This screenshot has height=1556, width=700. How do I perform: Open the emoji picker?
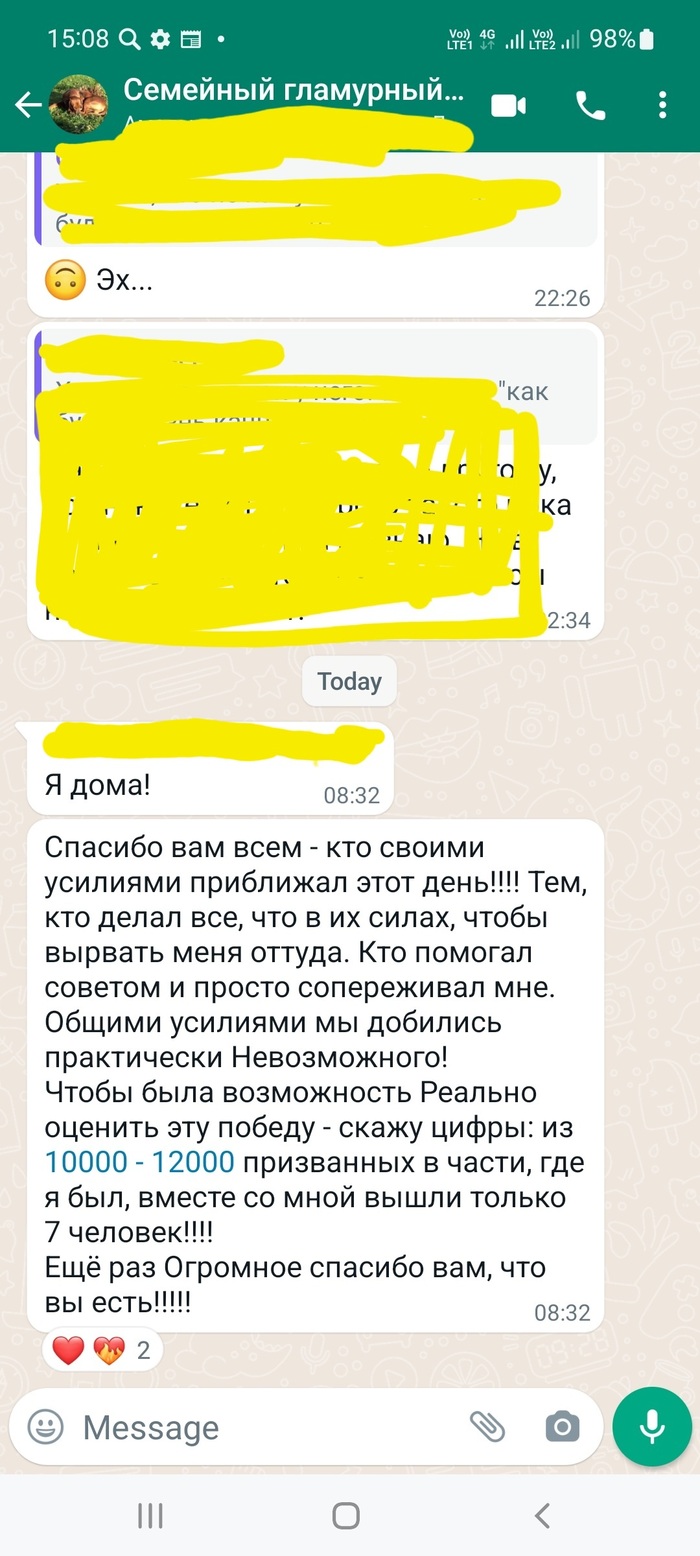click(x=46, y=1426)
